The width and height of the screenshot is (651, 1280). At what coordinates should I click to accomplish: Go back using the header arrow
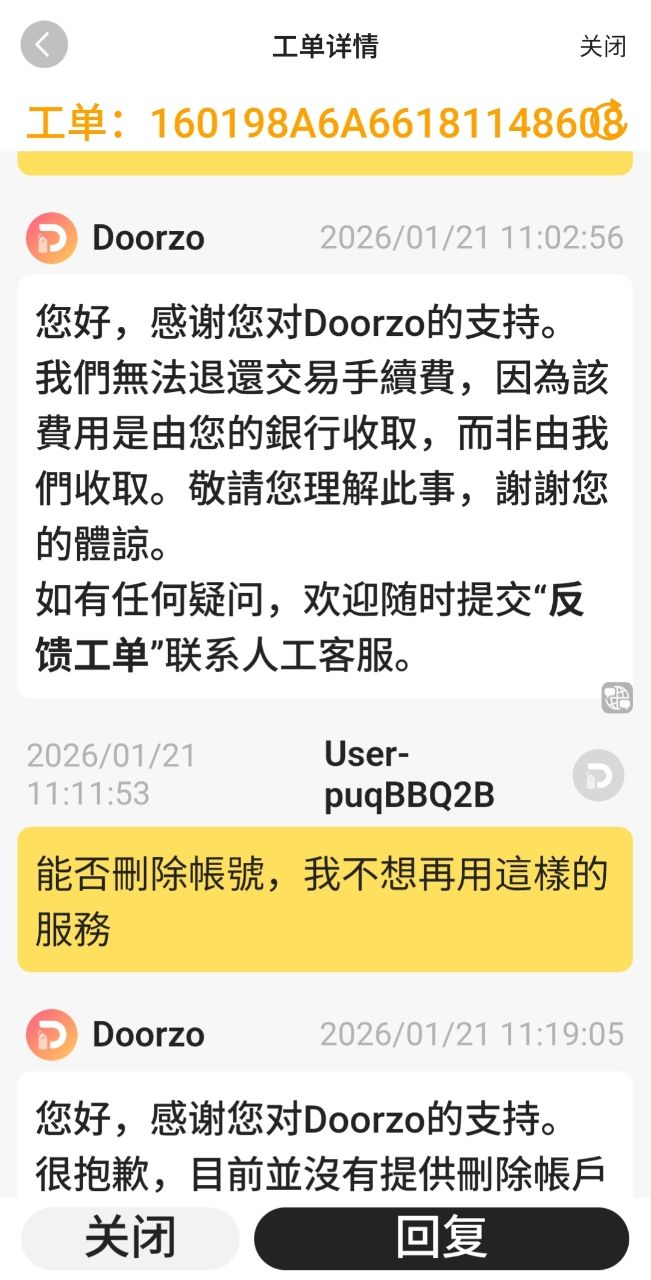[44, 45]
